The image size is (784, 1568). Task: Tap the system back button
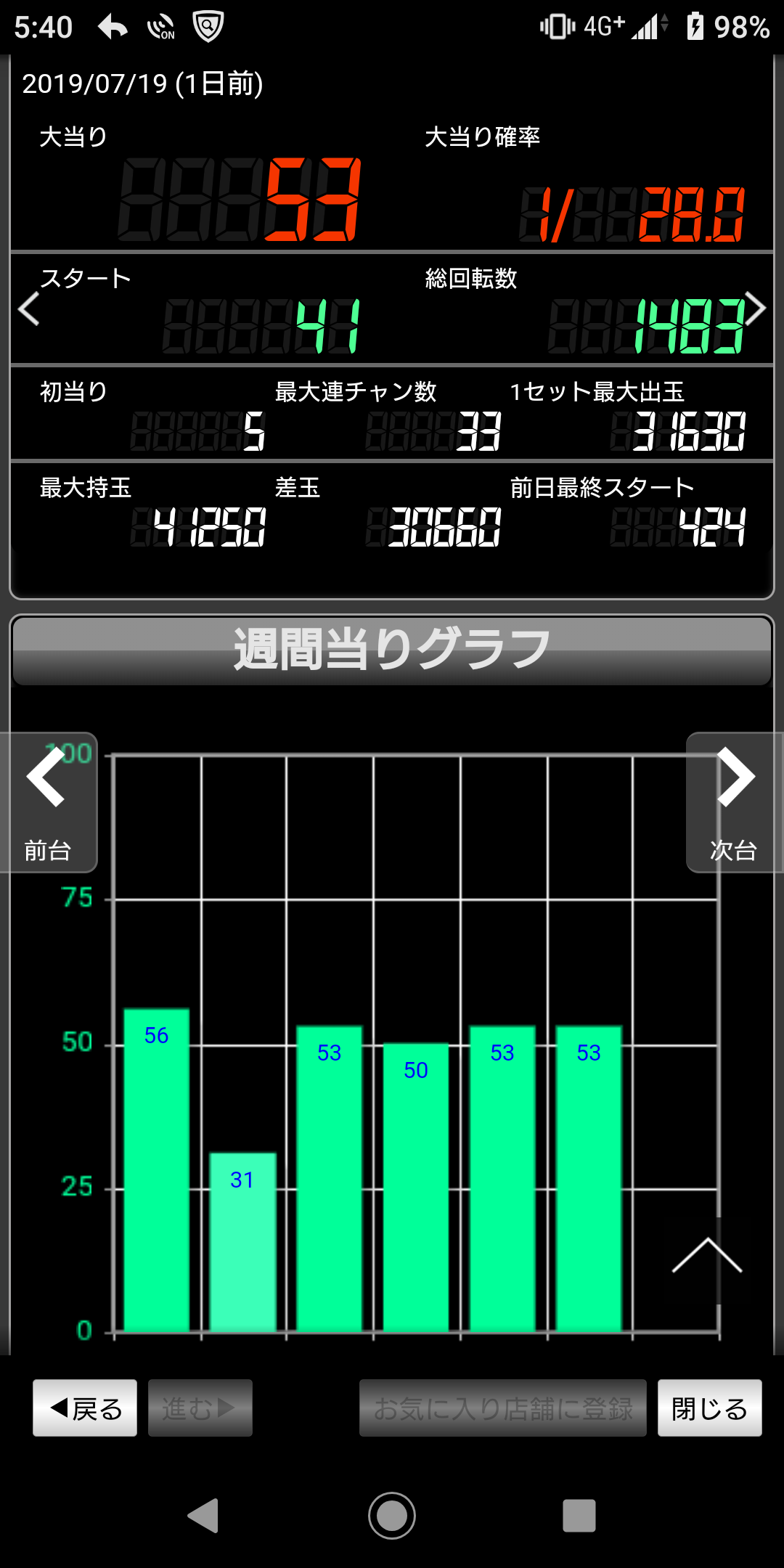(203, 1515)
